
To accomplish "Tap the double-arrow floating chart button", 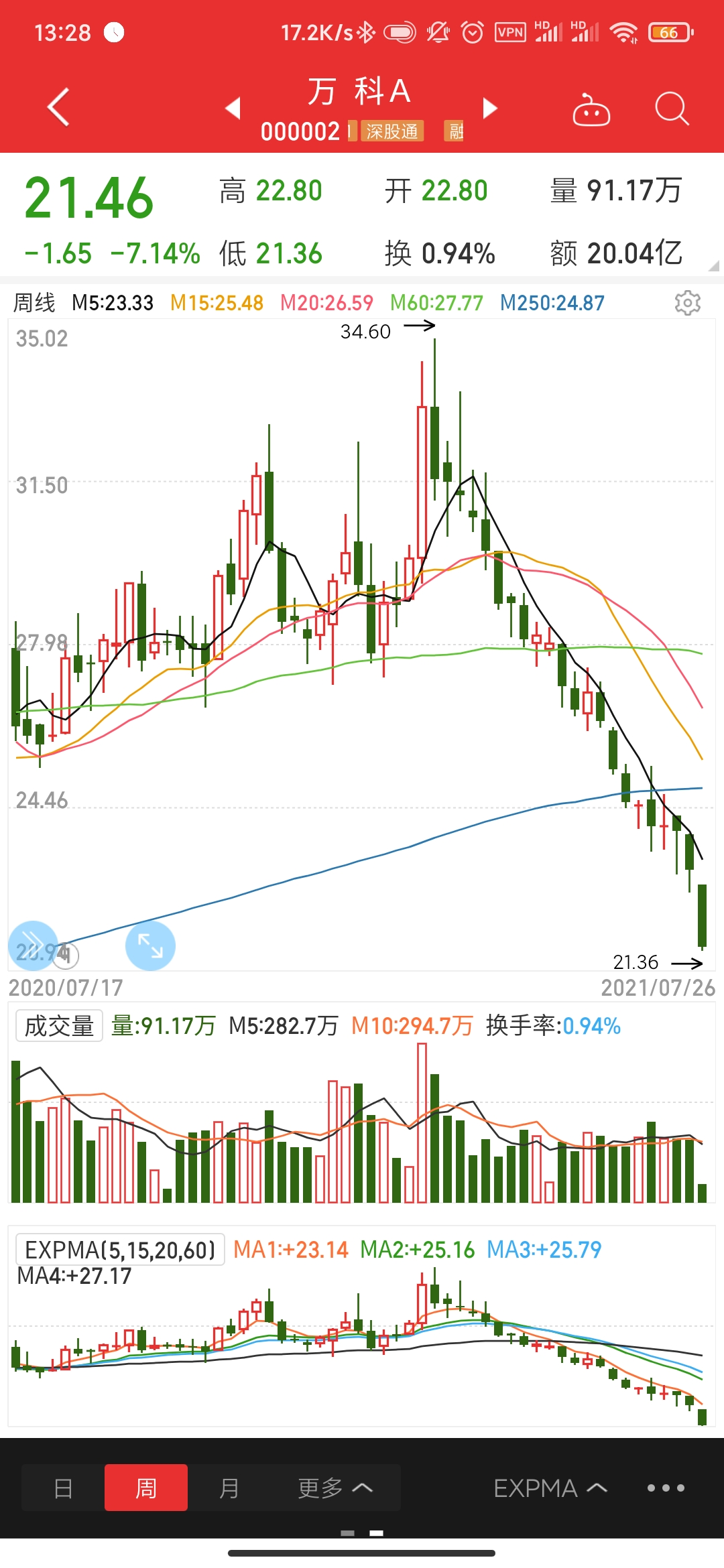I will pyautogui.click(x=33, y=945).
